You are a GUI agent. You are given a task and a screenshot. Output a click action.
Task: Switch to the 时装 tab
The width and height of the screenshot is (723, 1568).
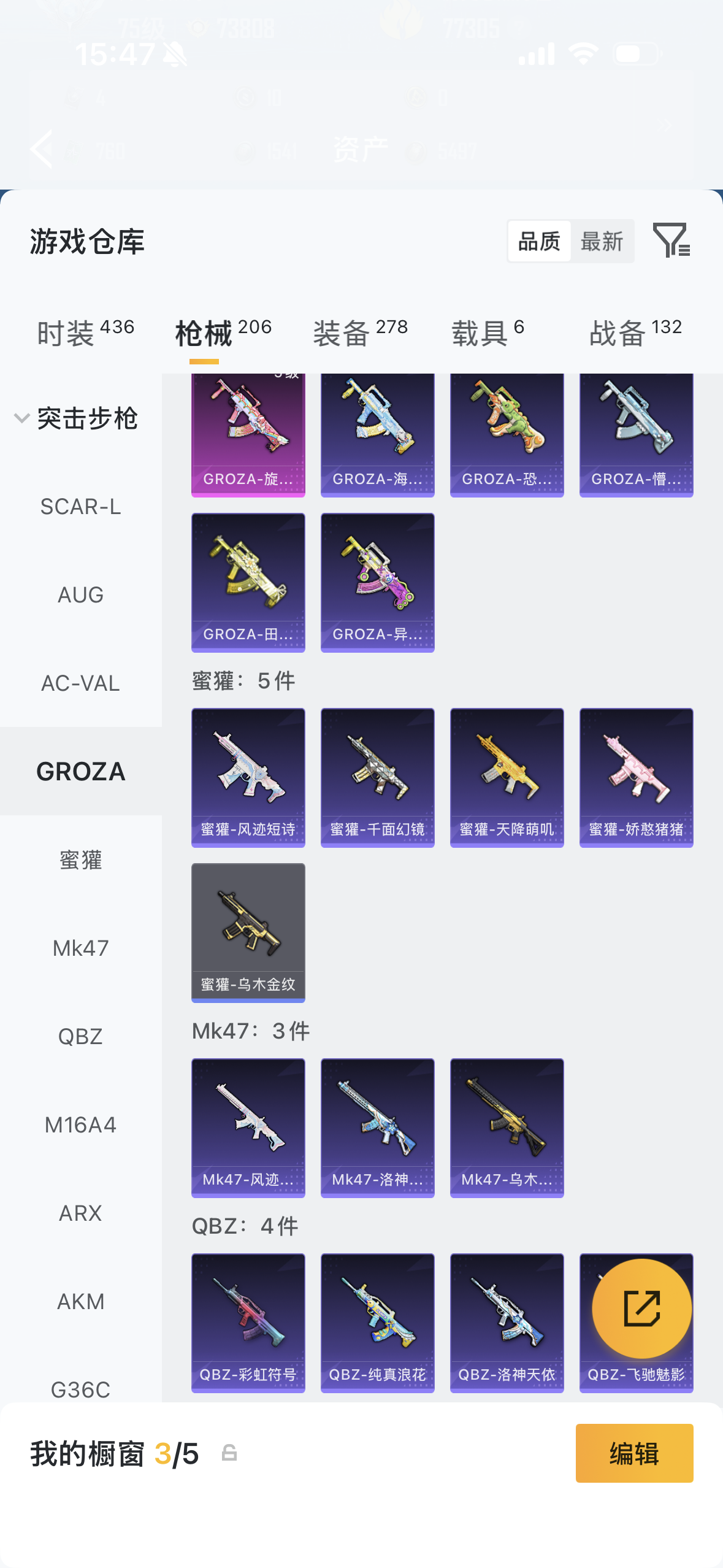tap(85, 333)
